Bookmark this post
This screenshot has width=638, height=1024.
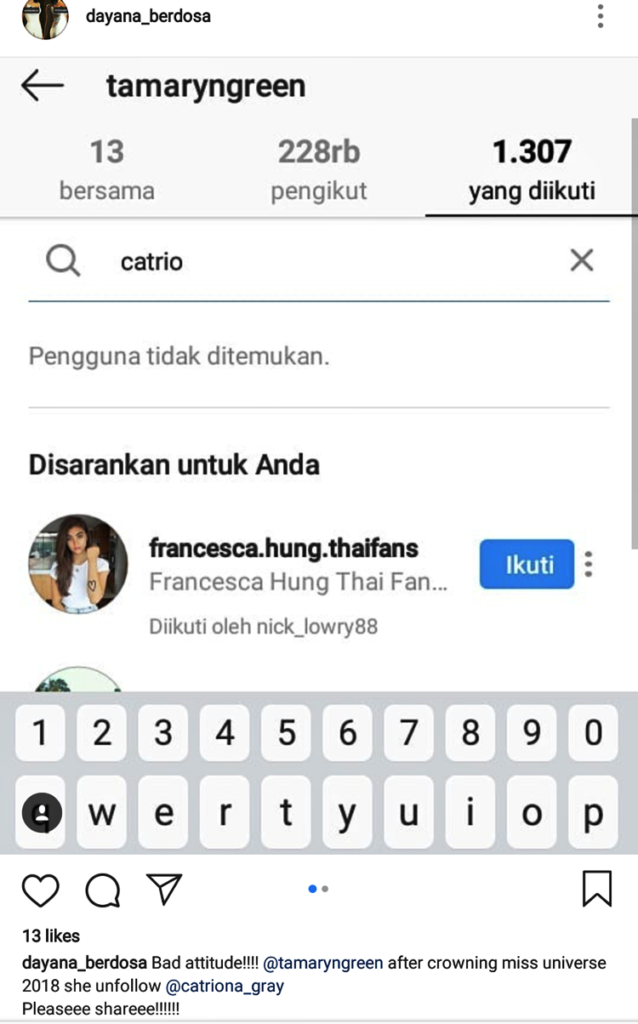pos(597,888)
